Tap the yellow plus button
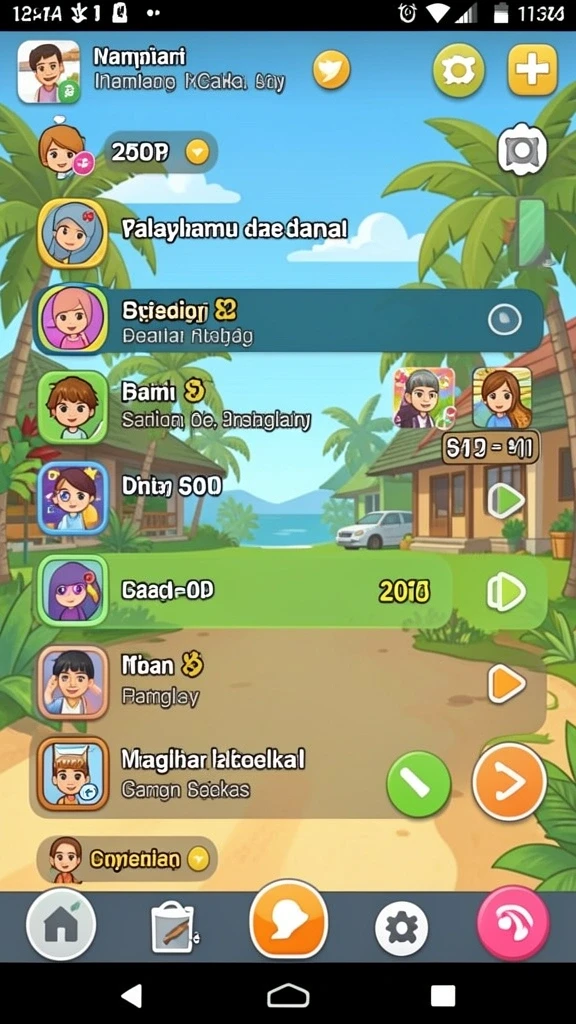Image resolution: width=576 pixels, height=1024 pixels. click(x=533, y=71)
